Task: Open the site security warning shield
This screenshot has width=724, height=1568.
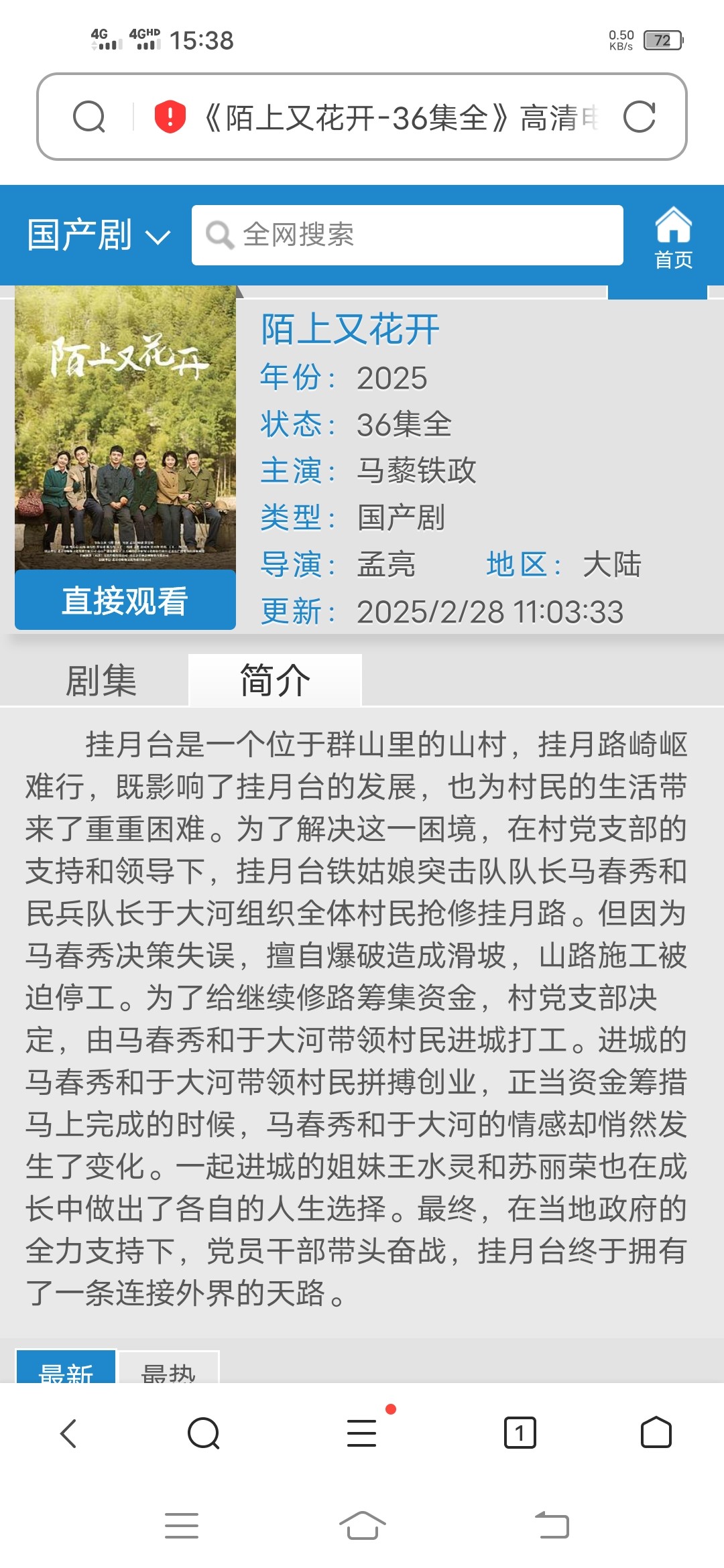Action: (170, 117)
